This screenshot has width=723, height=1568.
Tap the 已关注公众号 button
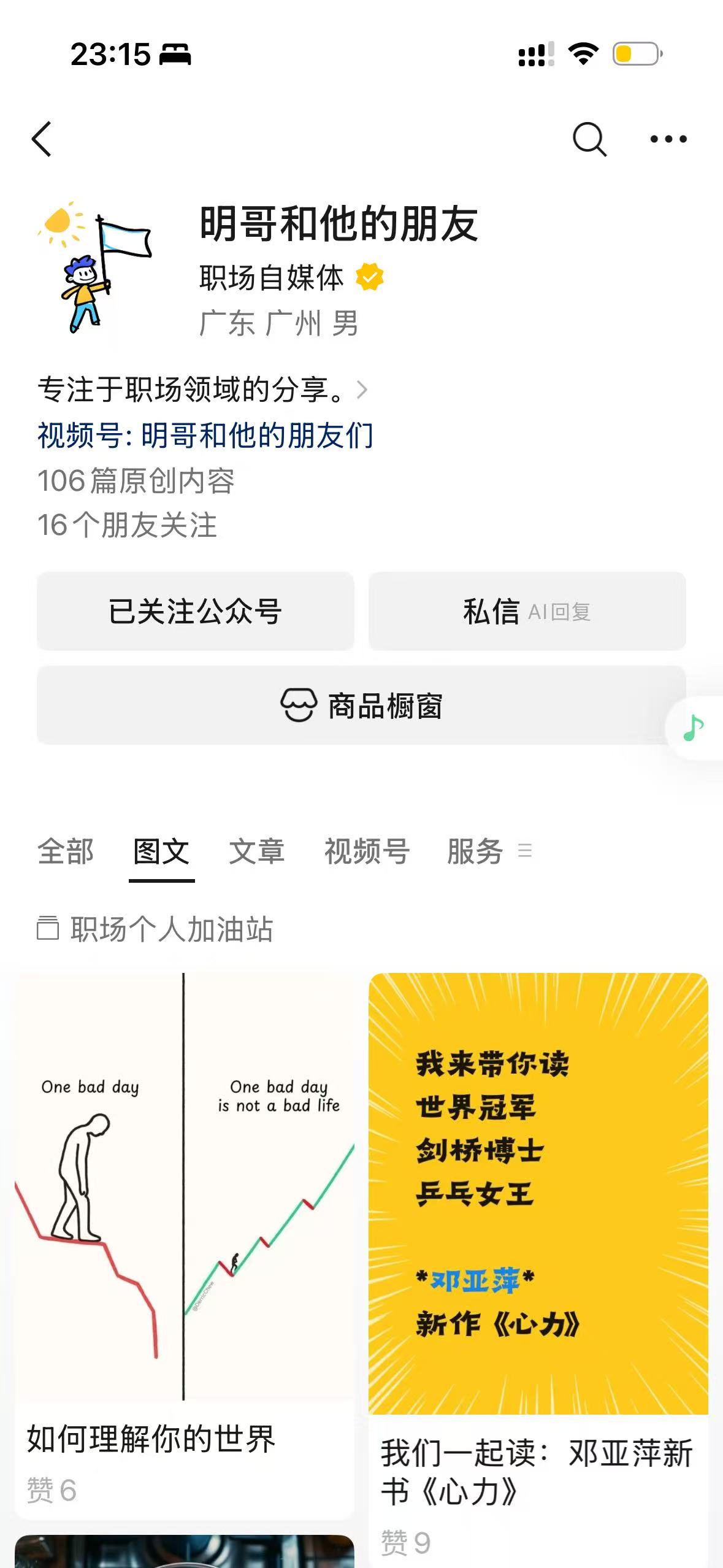click(x=195, y=611)
